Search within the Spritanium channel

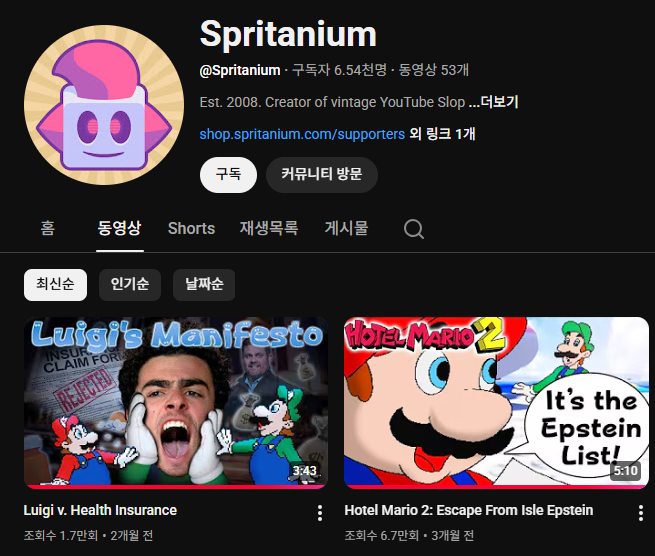(x=414, y=229)
